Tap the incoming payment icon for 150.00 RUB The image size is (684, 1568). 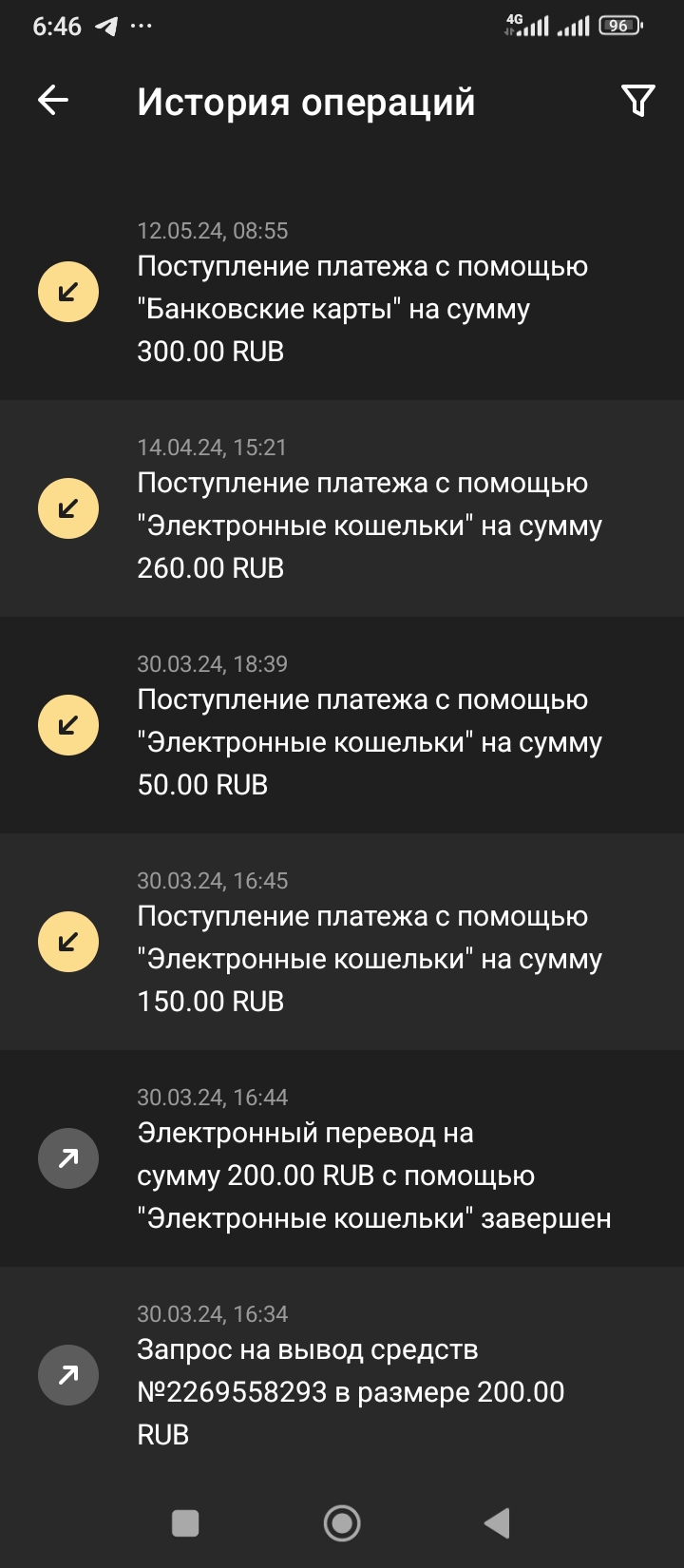pos(66,941)
